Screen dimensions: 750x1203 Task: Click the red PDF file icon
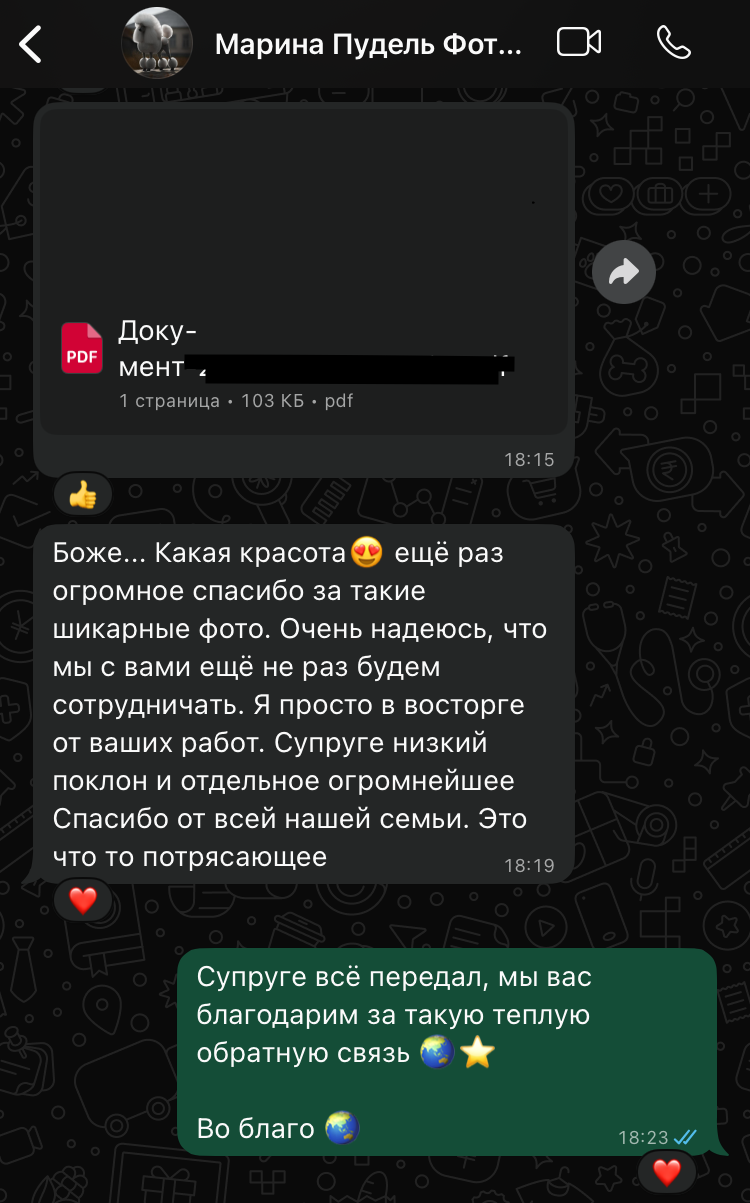click(82, 348)
